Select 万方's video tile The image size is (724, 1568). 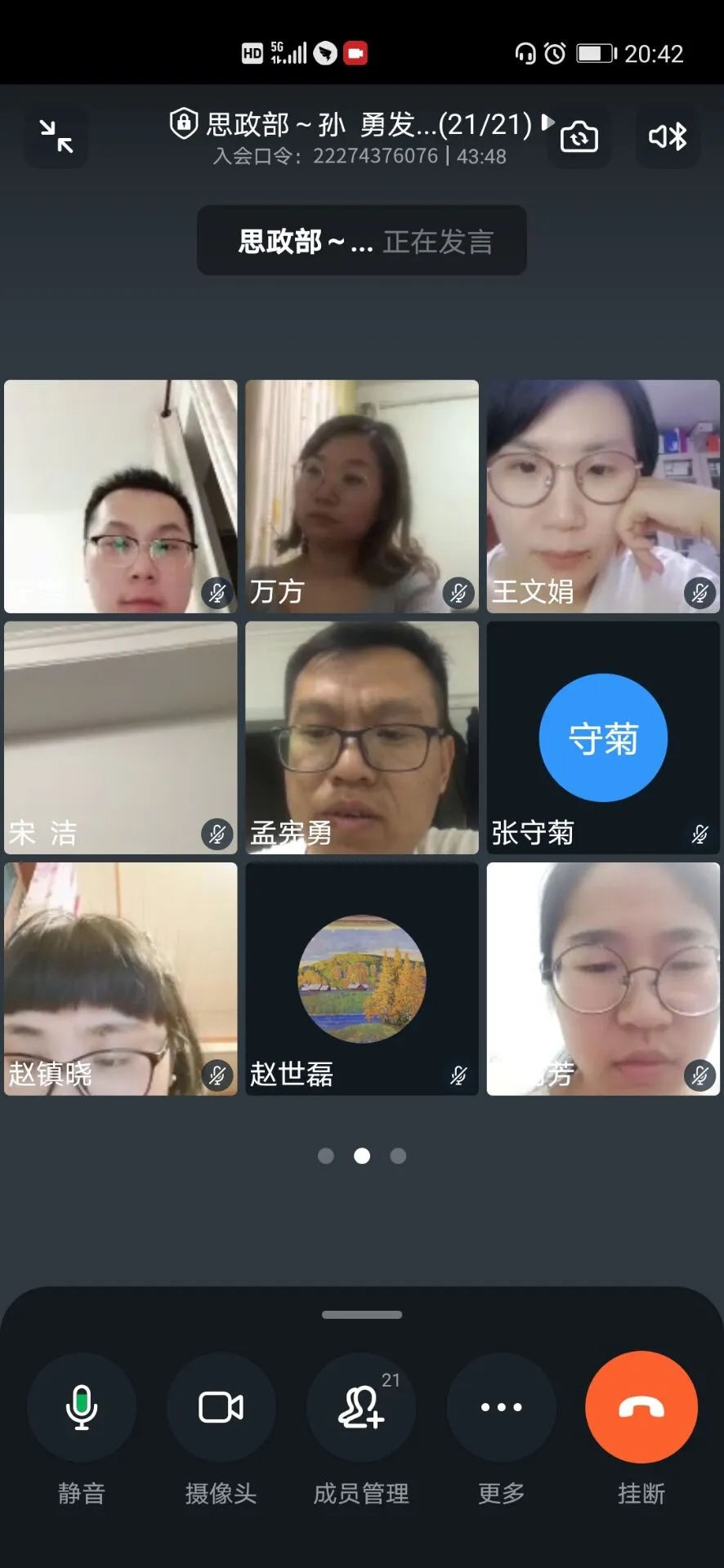(362, 496)
